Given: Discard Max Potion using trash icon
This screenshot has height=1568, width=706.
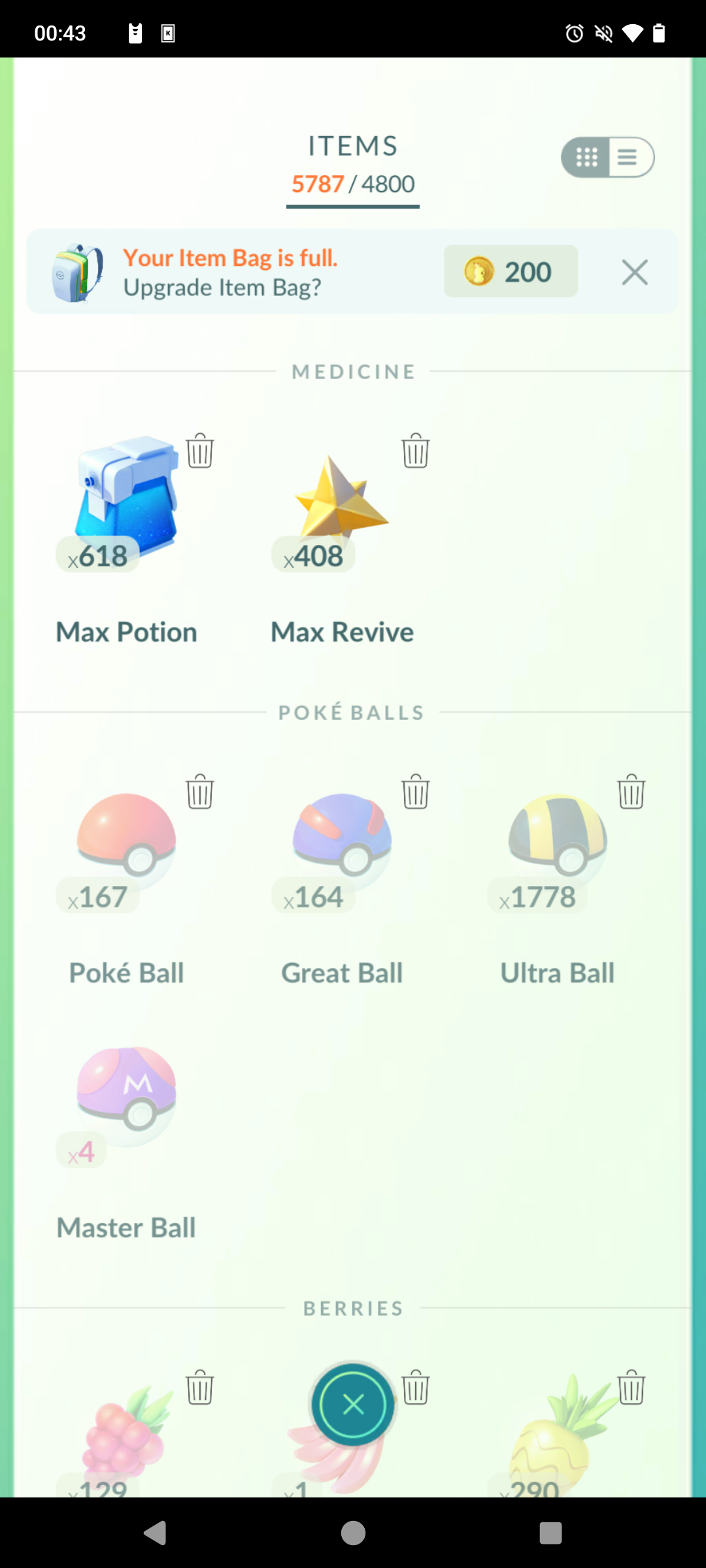Looking at the screenshot, I should click(x=200, y=451).
